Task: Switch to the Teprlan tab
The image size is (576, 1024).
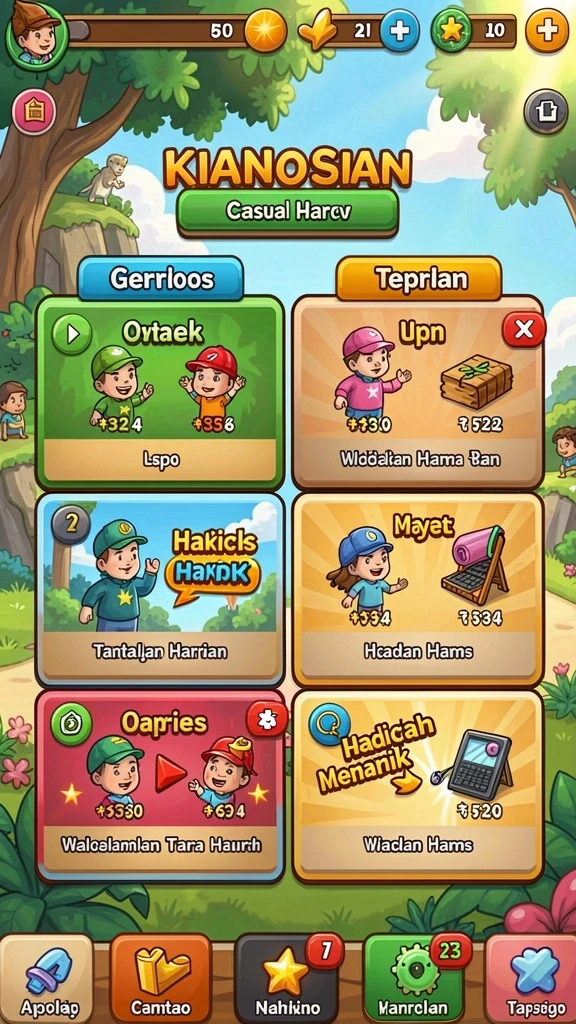Action: [419, 279]
